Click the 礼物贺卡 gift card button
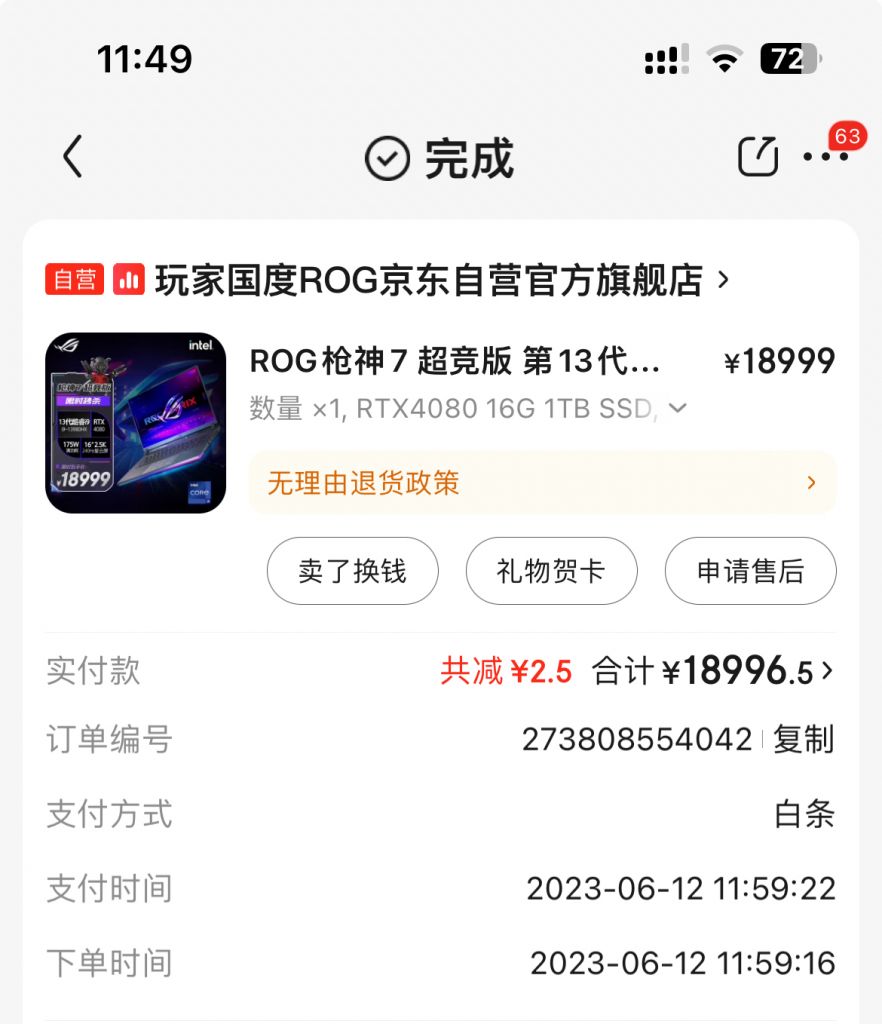This screenshot has height=1024, width=882. click(551, 571)
